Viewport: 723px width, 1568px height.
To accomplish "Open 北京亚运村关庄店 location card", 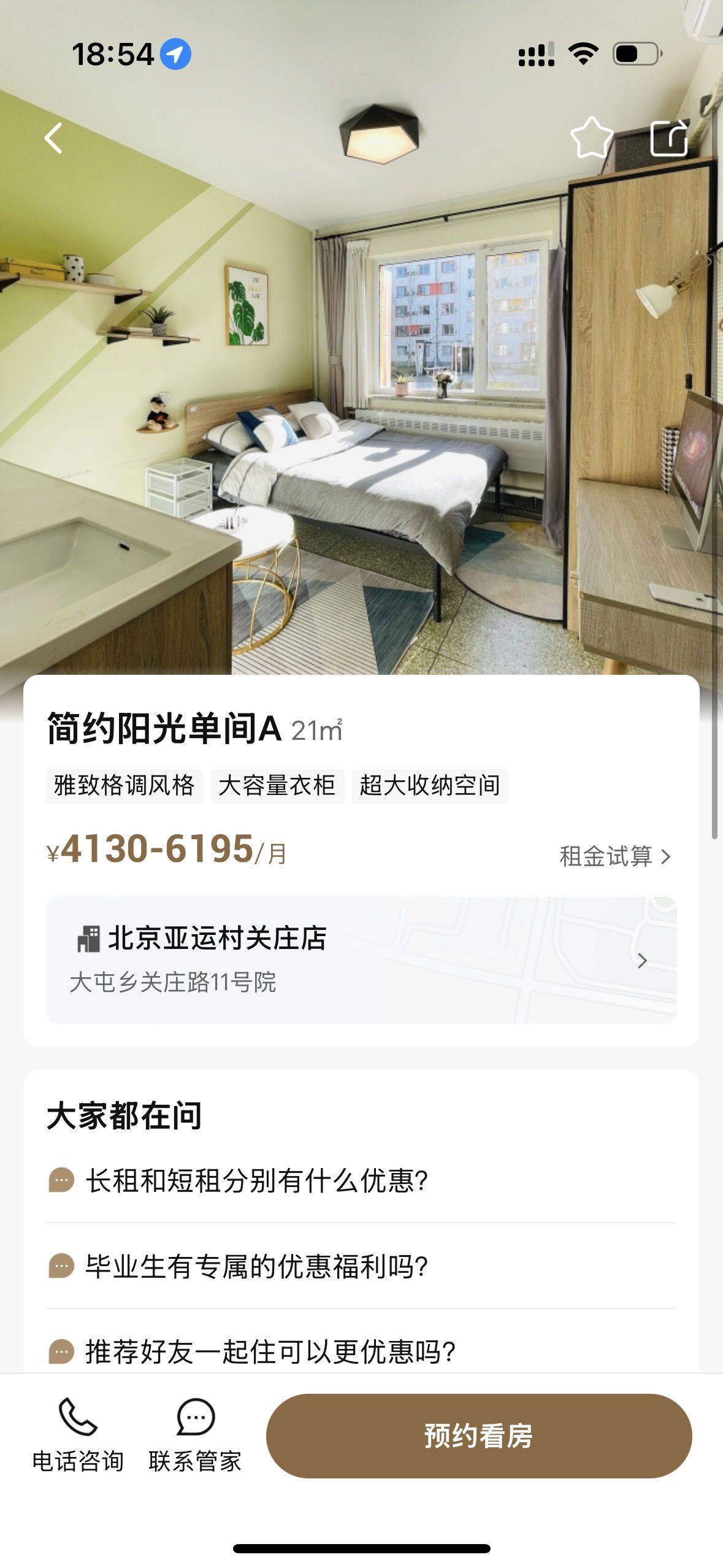I will point(361,959).
